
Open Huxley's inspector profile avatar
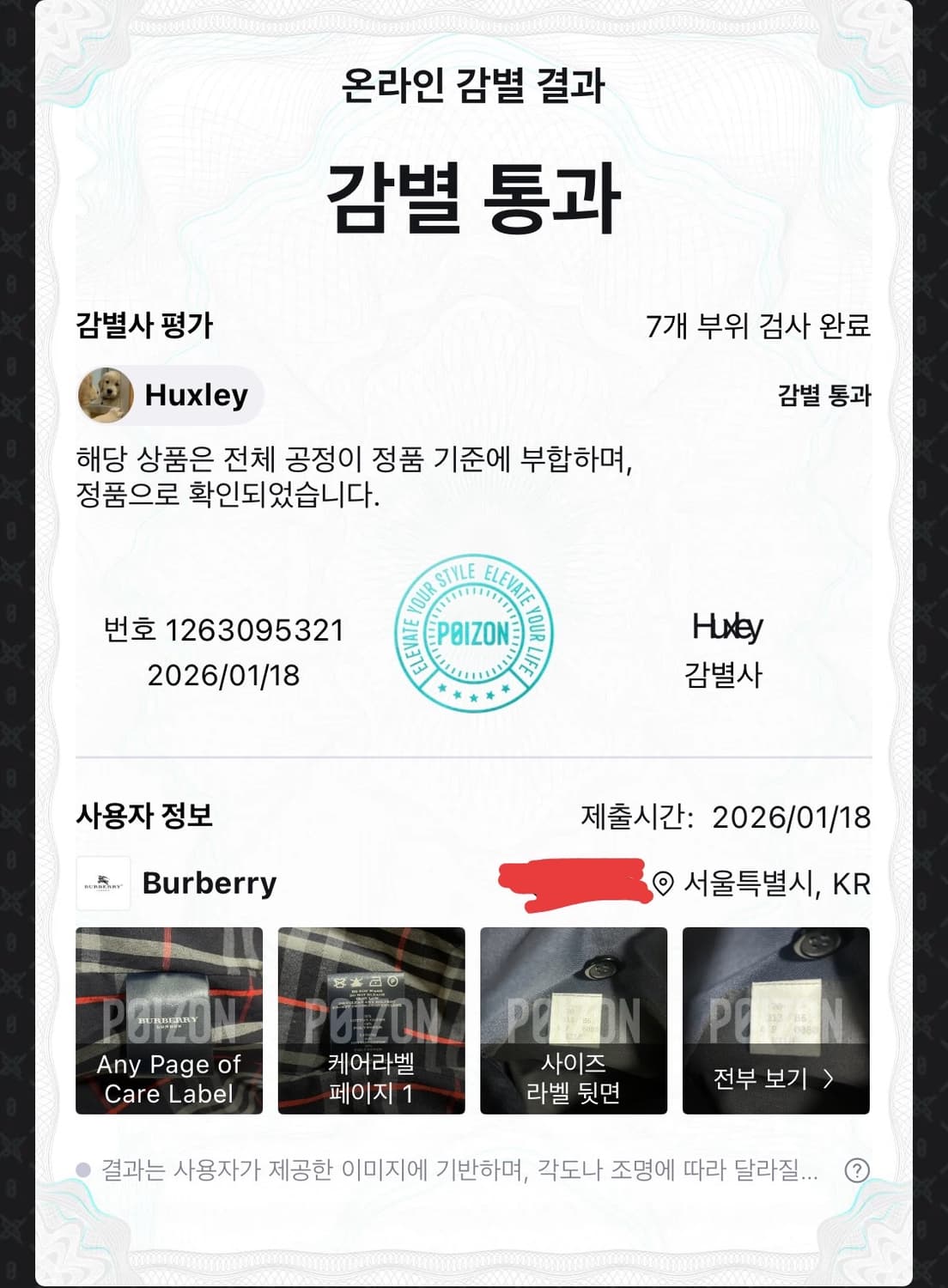[106, 394]
